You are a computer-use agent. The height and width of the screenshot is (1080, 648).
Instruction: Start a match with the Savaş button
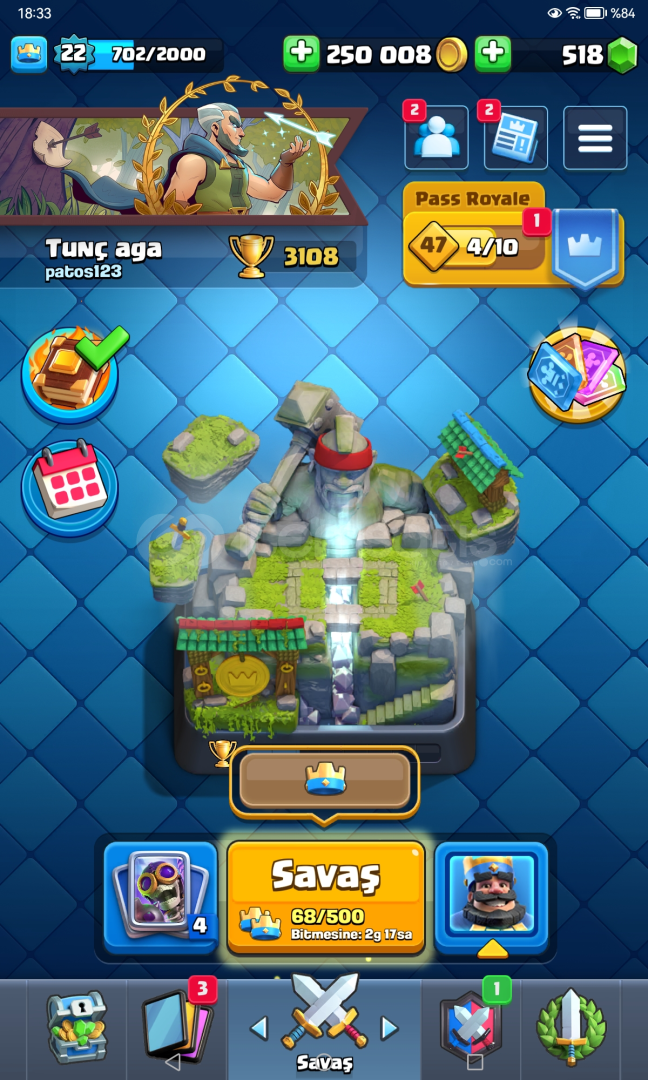(326, 897)
